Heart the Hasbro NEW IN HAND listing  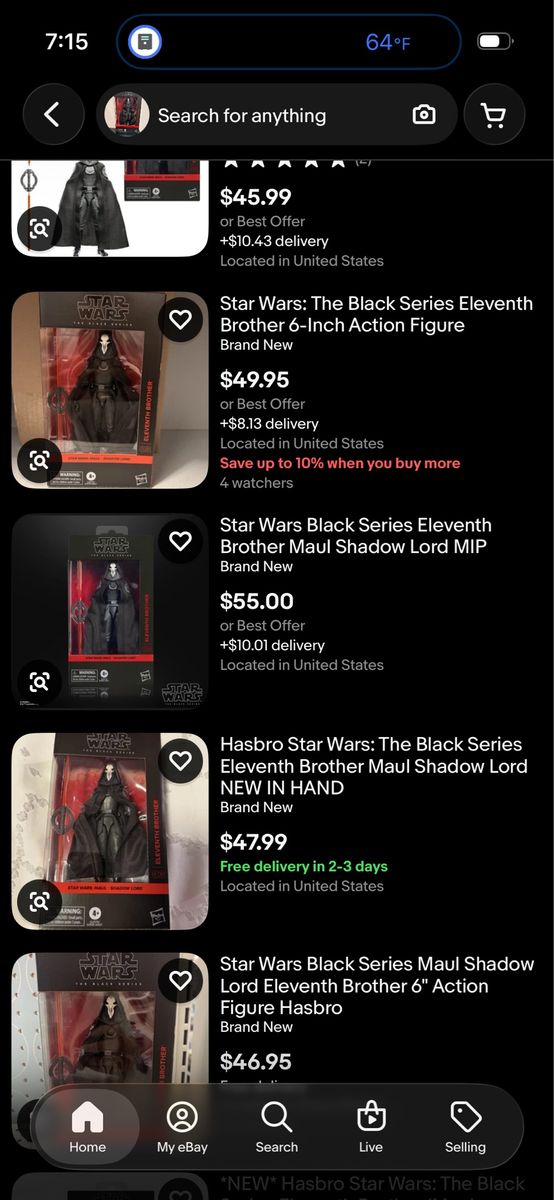[x=180, y=761]
